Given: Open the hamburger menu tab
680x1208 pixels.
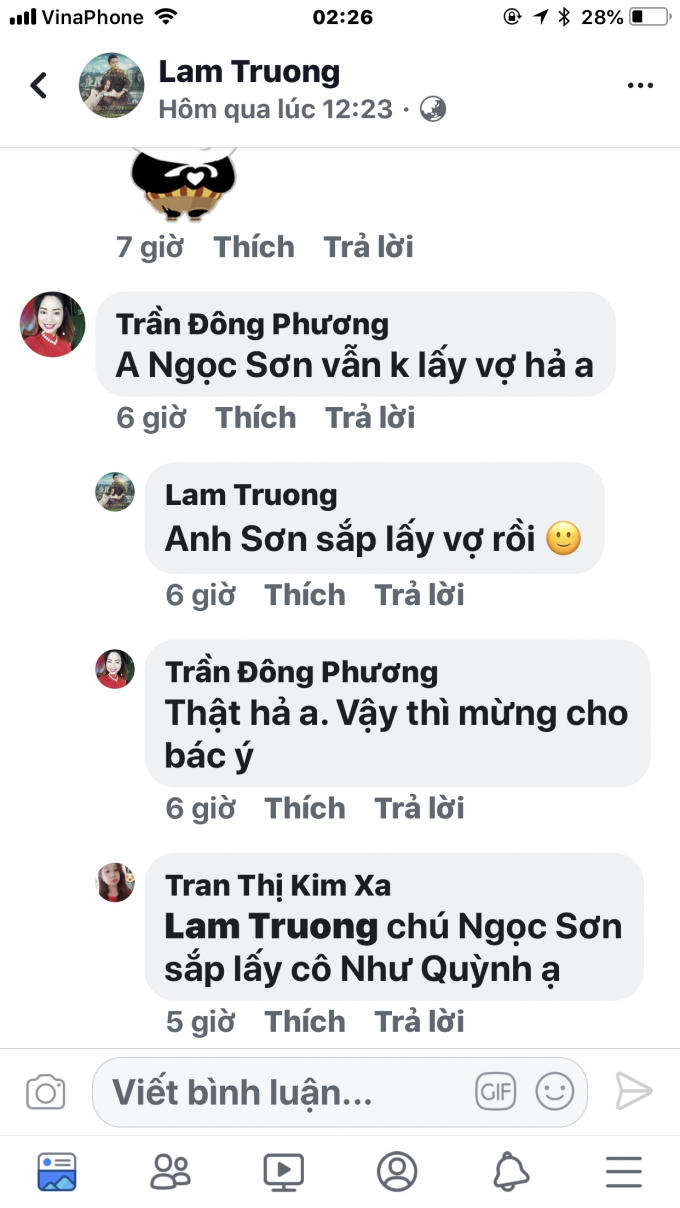Looking at the screenshot, I should click(624, 1171).
